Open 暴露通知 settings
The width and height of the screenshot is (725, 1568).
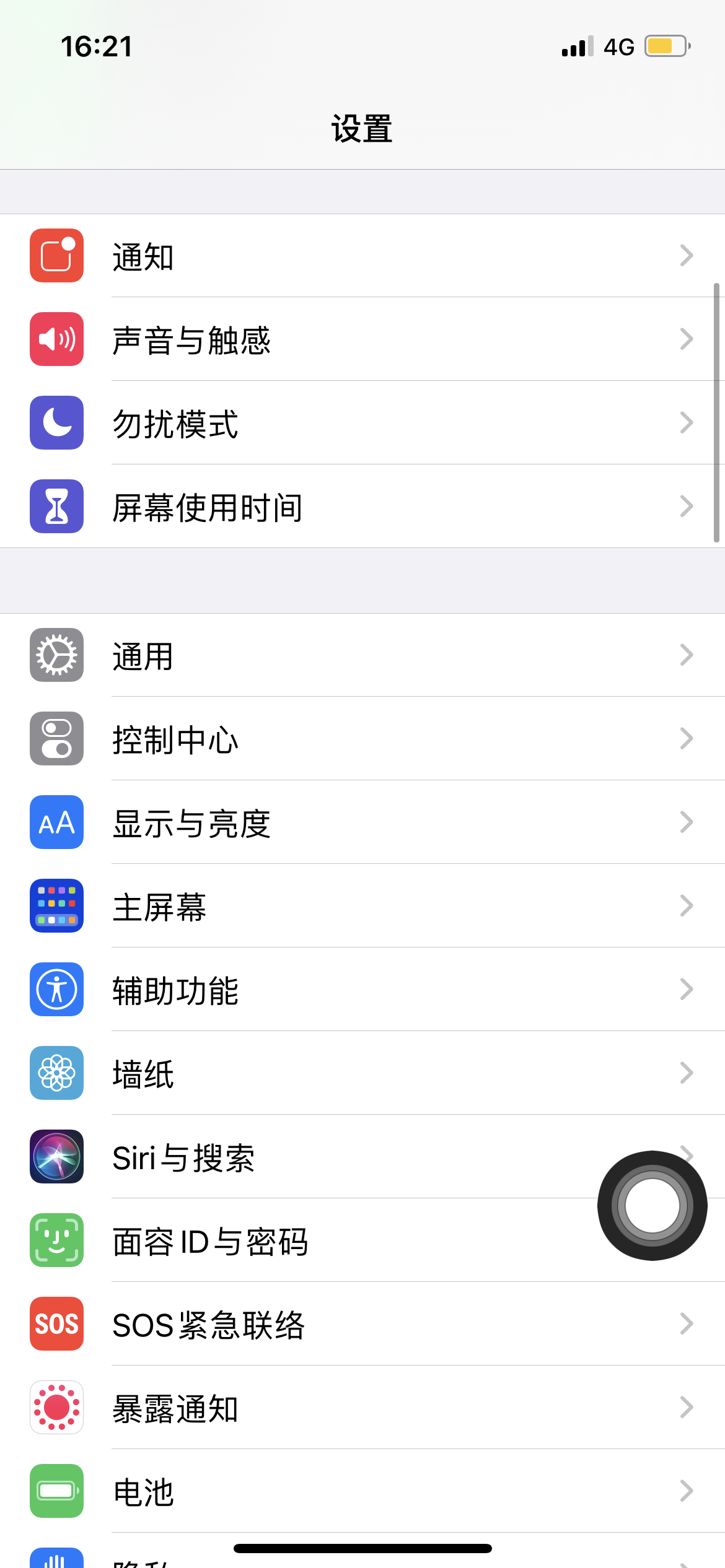362,1408
